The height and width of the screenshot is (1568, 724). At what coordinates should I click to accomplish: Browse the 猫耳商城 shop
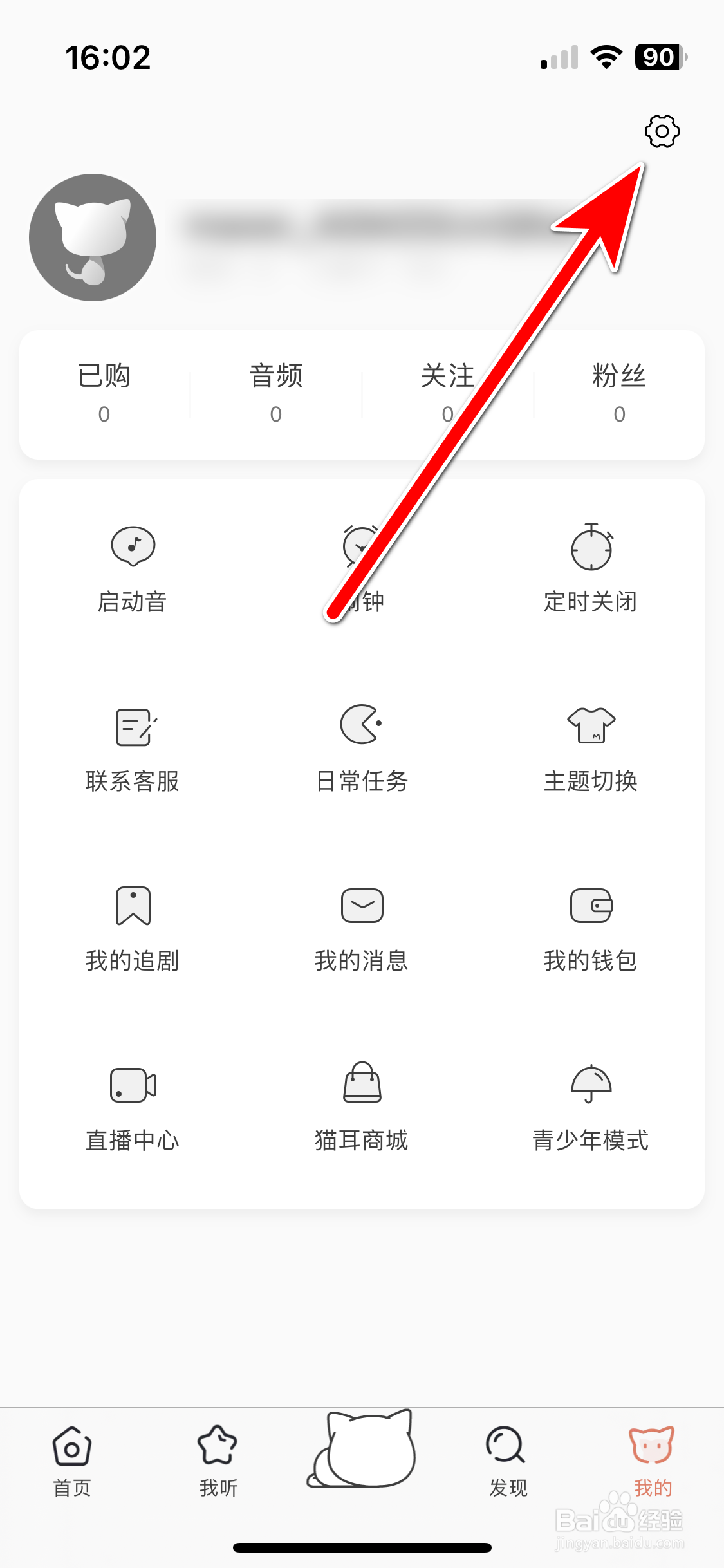click(360, 1107)
